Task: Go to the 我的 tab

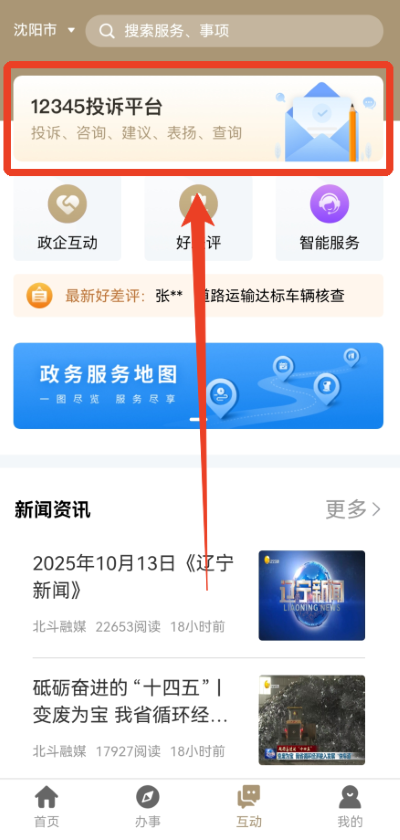Action: [350, 808]
